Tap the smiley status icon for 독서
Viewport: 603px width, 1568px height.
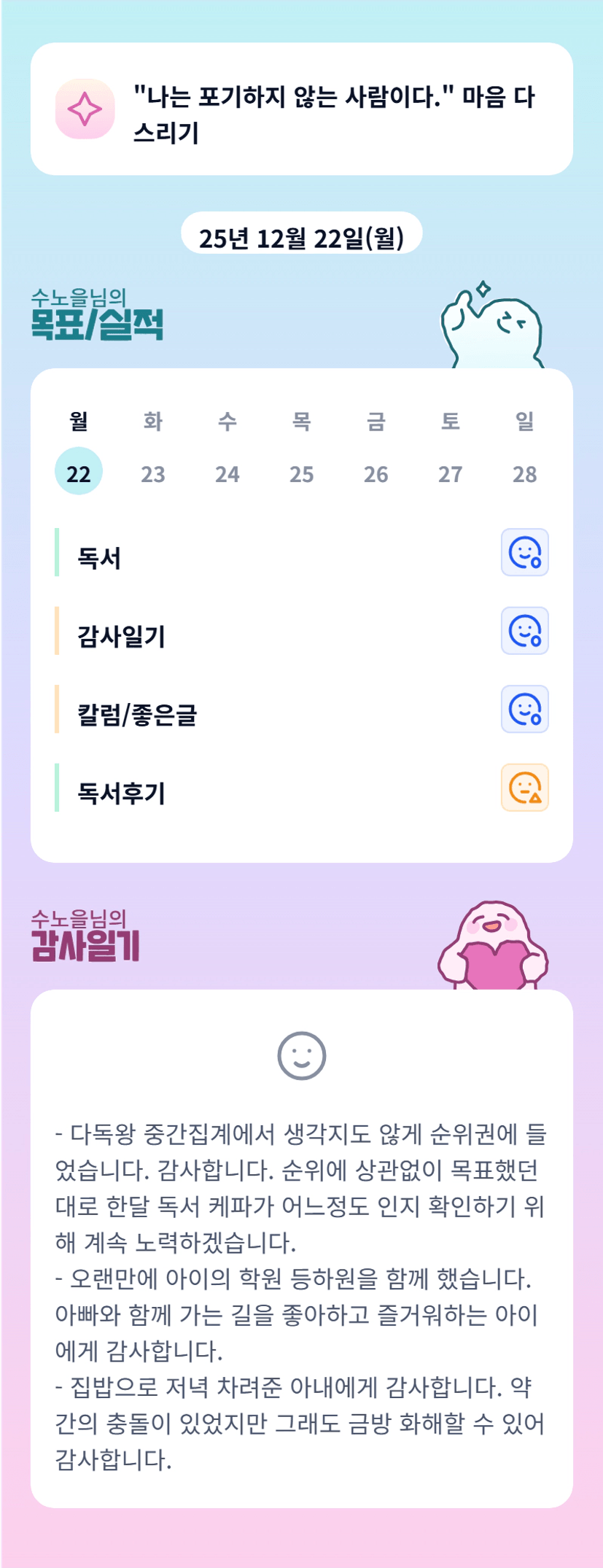click(525, 552)
